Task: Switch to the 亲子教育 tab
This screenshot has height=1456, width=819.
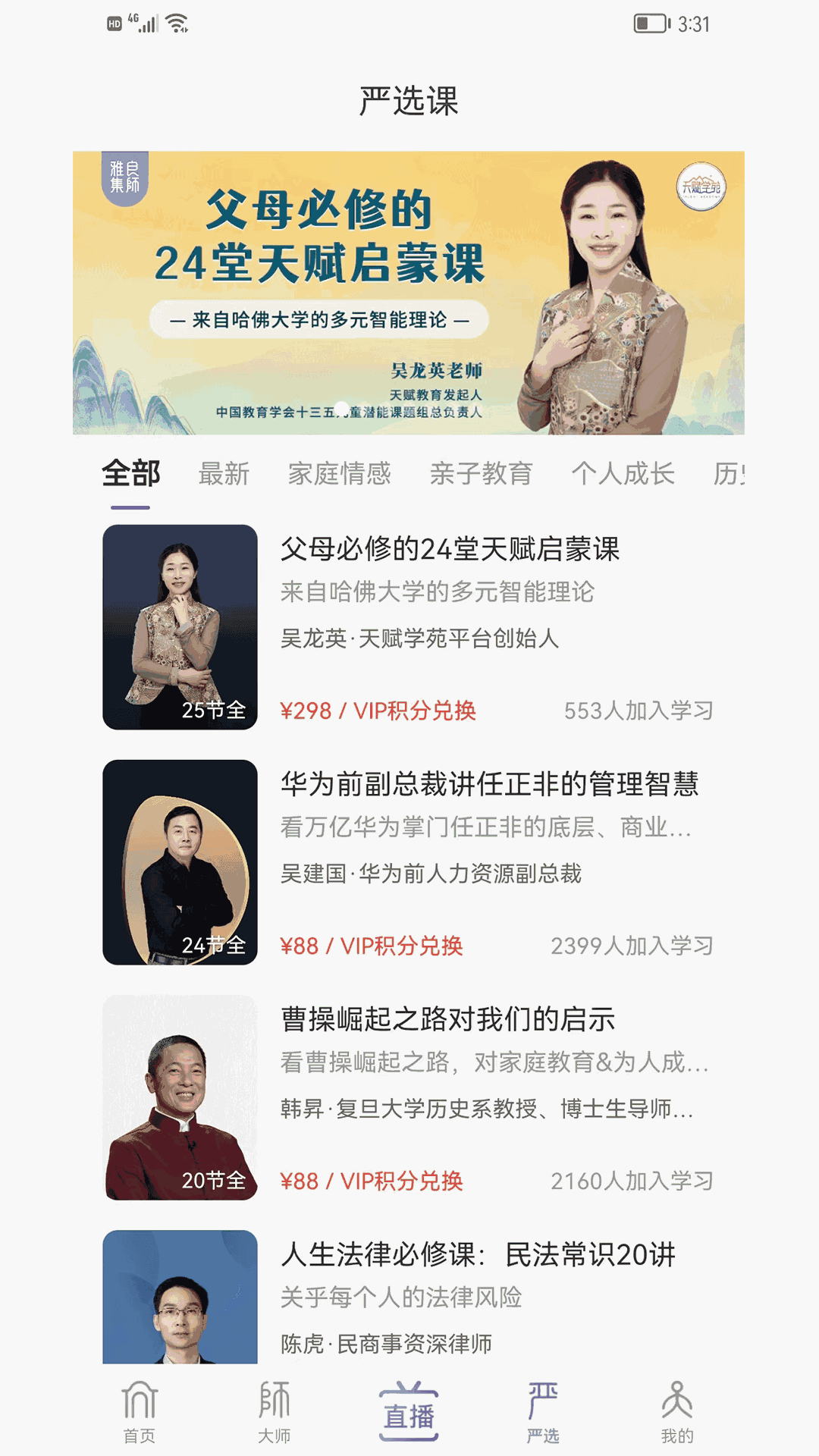Action: coord(481,474)
